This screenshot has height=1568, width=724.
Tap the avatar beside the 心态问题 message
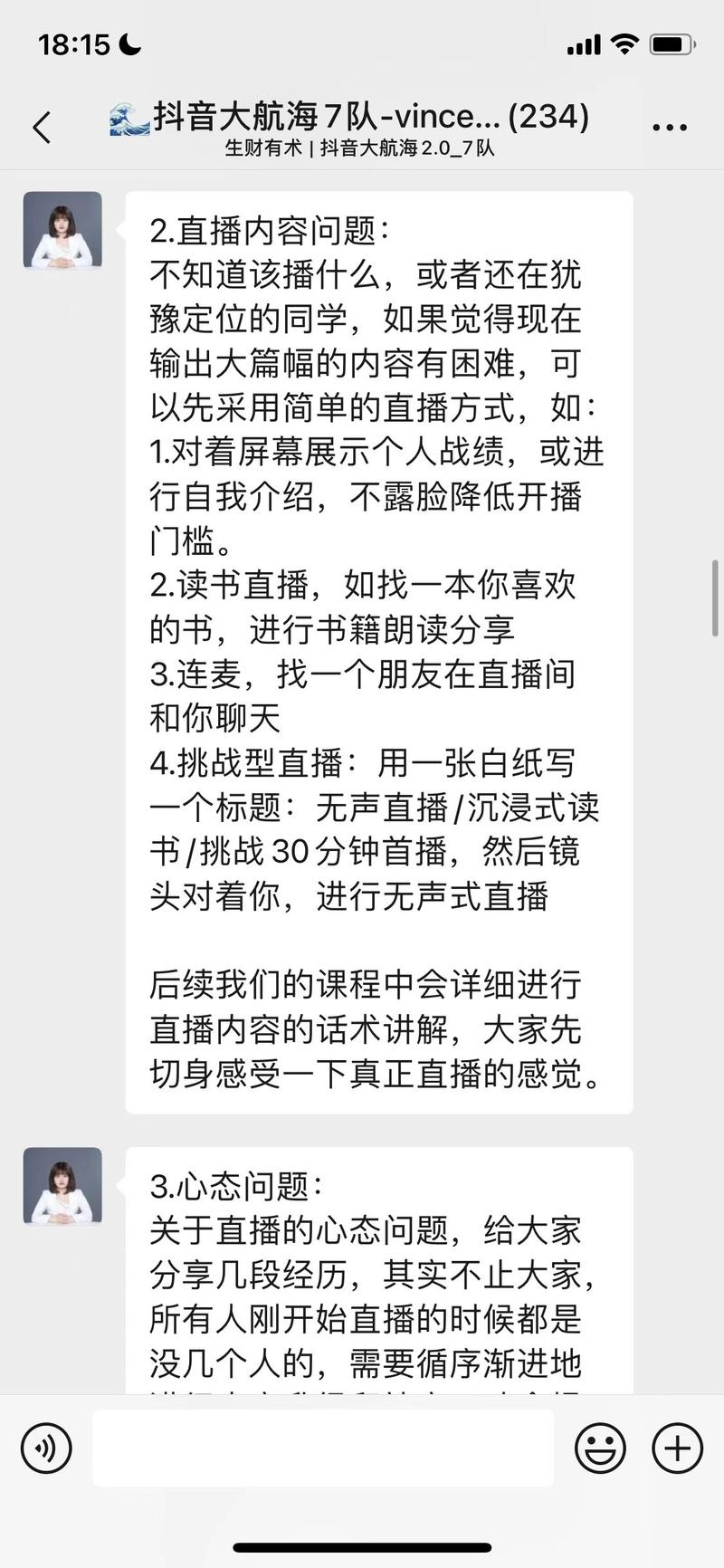tap(62, 1186)
